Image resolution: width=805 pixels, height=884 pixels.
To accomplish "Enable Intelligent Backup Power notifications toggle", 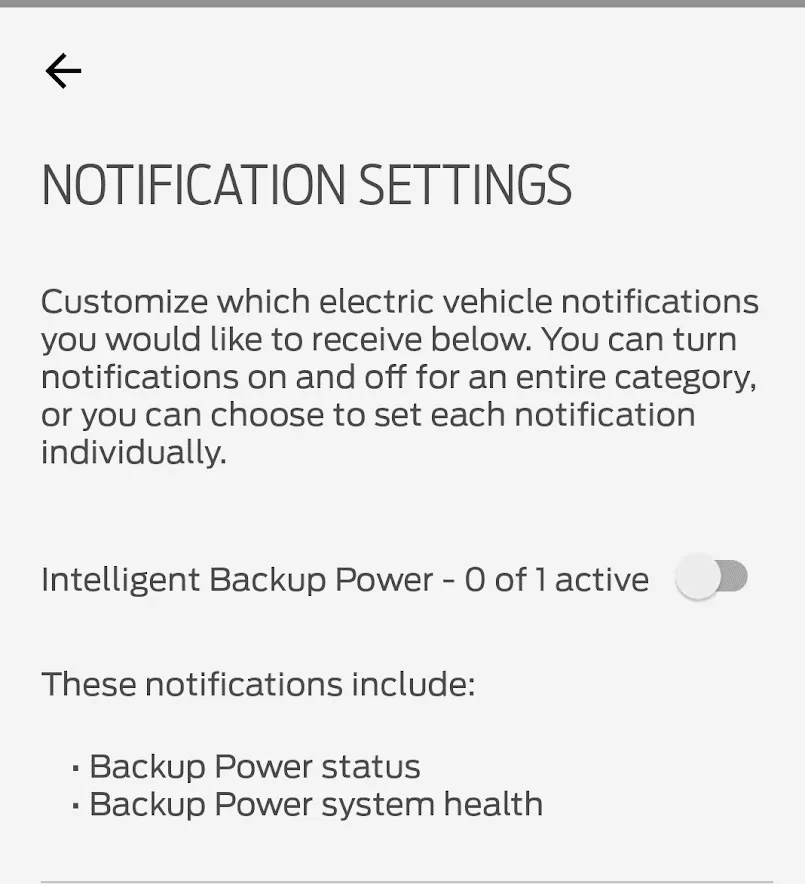I will pos(712,578).
